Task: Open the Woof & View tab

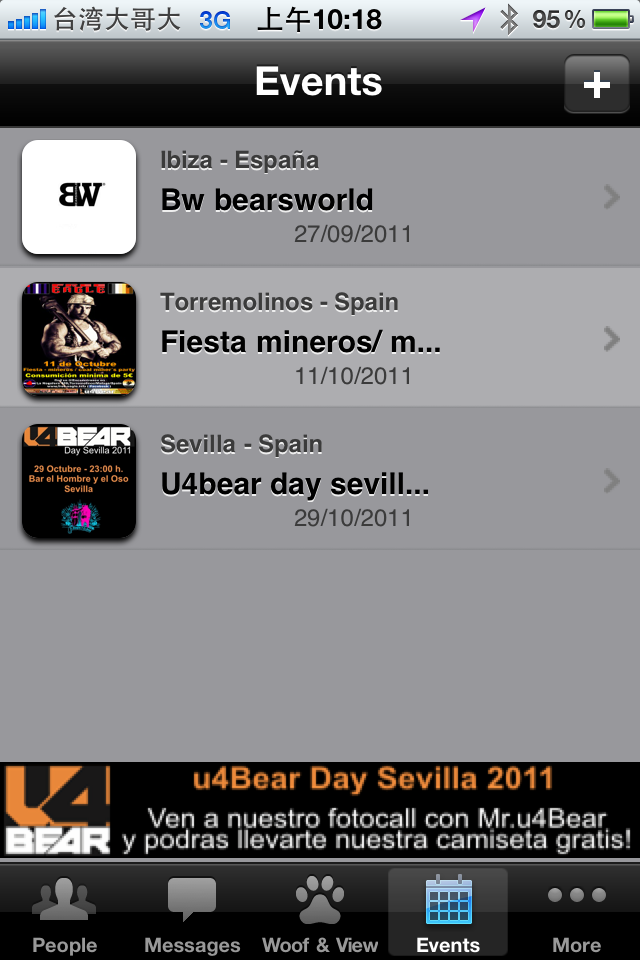Action: point(320,912)
